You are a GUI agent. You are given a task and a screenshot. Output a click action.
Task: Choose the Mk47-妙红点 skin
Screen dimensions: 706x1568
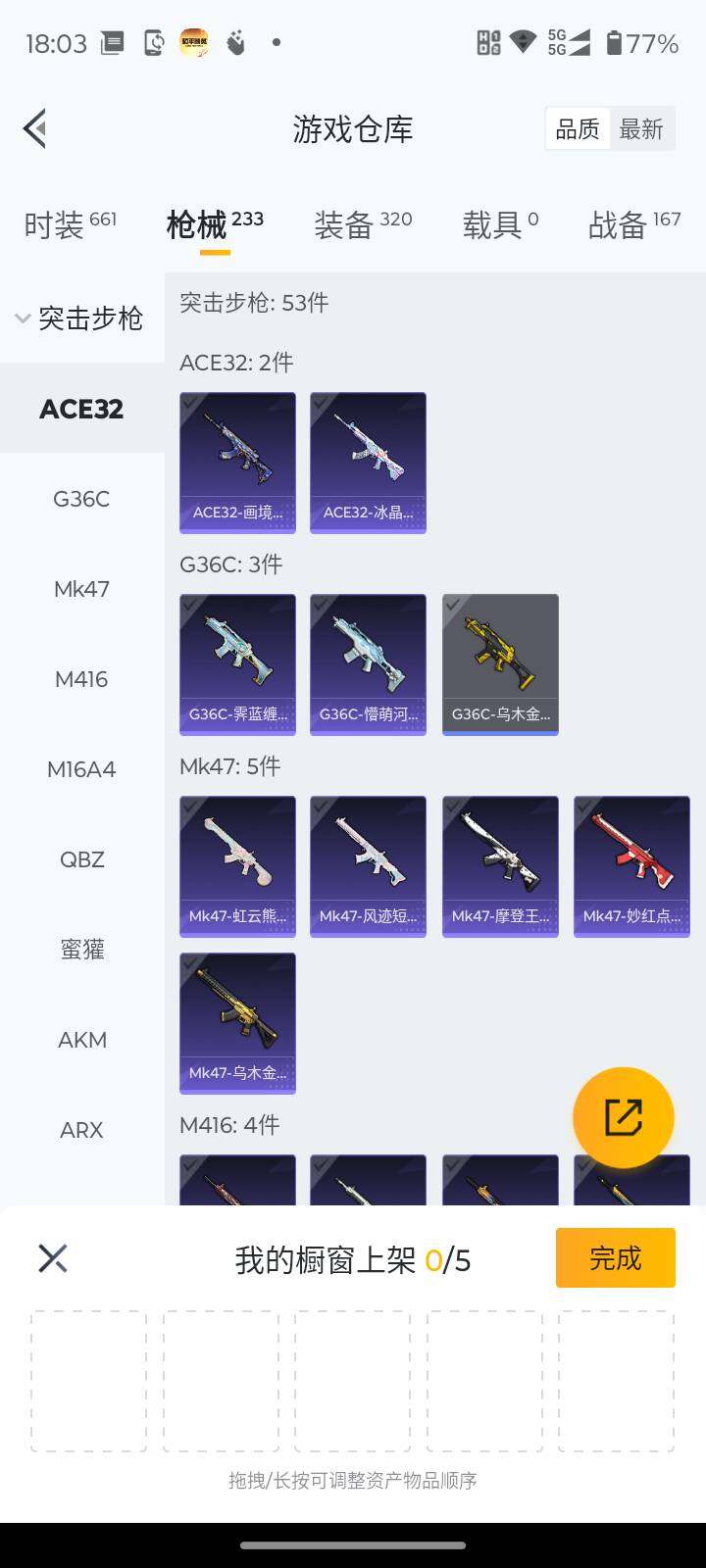pyautogui.click(x=631, y=866)
